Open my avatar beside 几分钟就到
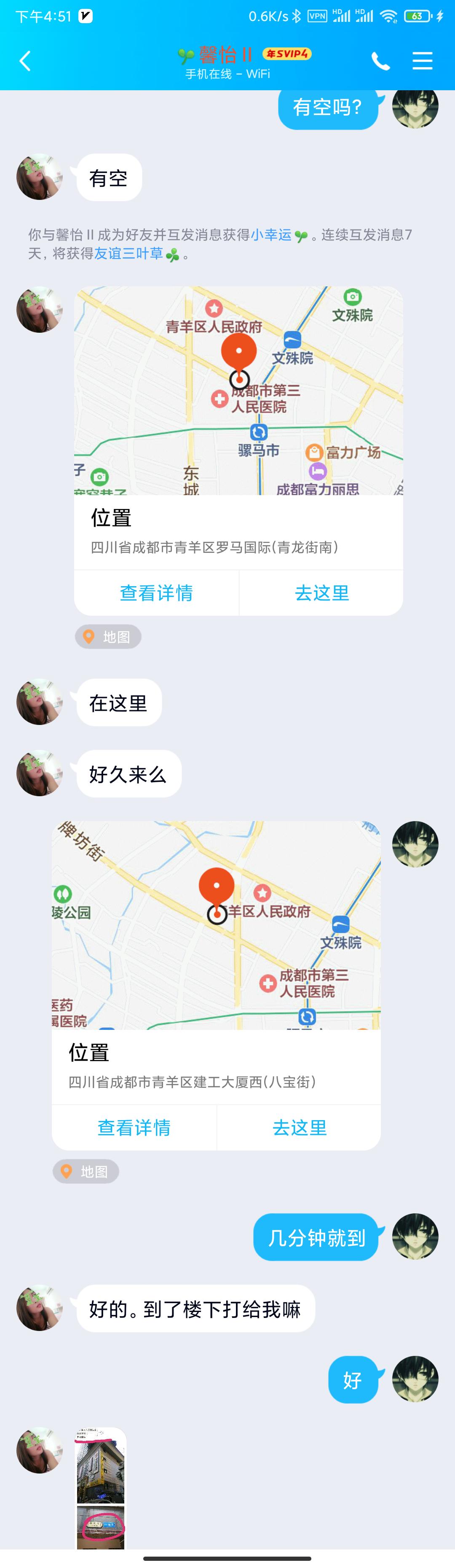Screen dimensions: 455x1568 (x=415, y=1236)
